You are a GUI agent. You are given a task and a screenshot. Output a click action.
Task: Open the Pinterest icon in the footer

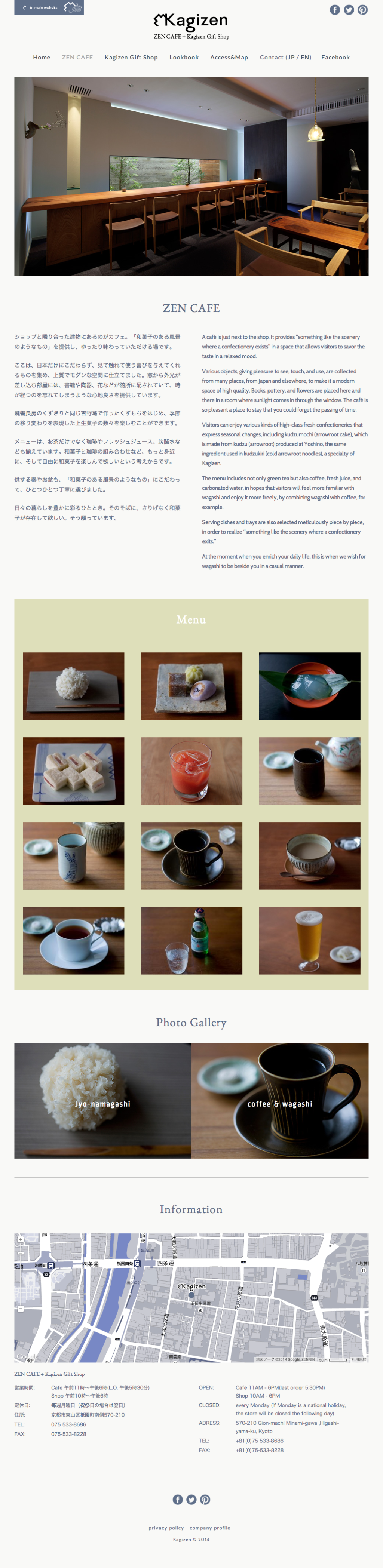pyautogui.click(x=205, y=1499)
